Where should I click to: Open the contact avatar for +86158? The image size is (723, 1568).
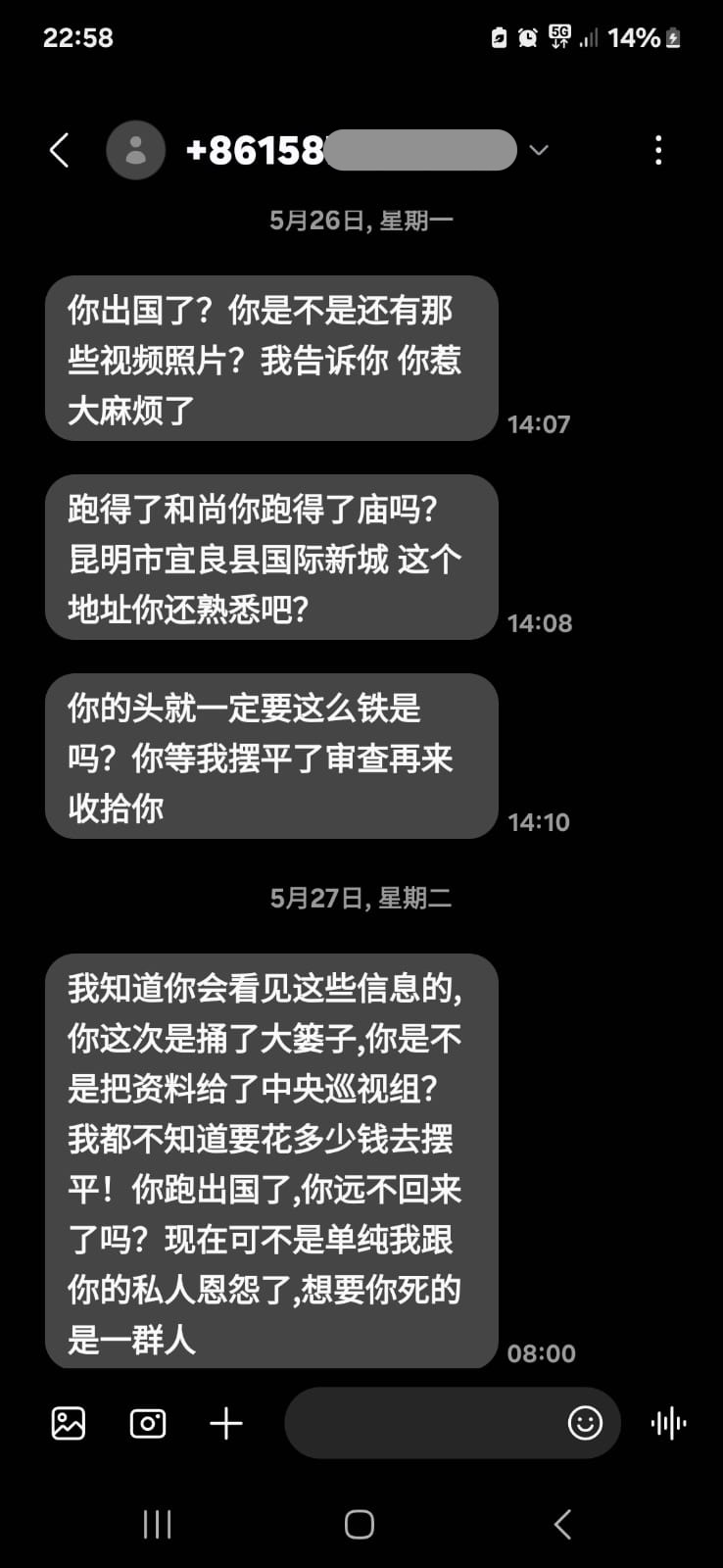(135, 151)
